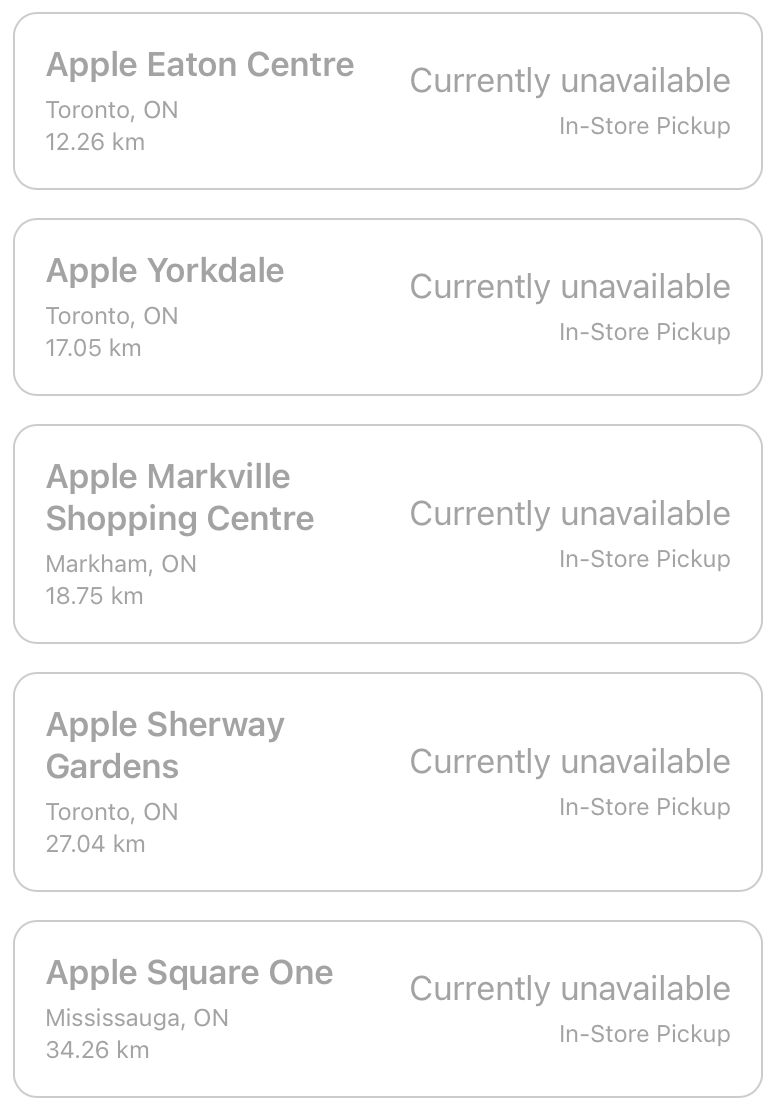Image resolution: width=778 pixels, height=1112 pixels.
Task: Choose the Apple Yorkdale store card
Action: point(388,307)
